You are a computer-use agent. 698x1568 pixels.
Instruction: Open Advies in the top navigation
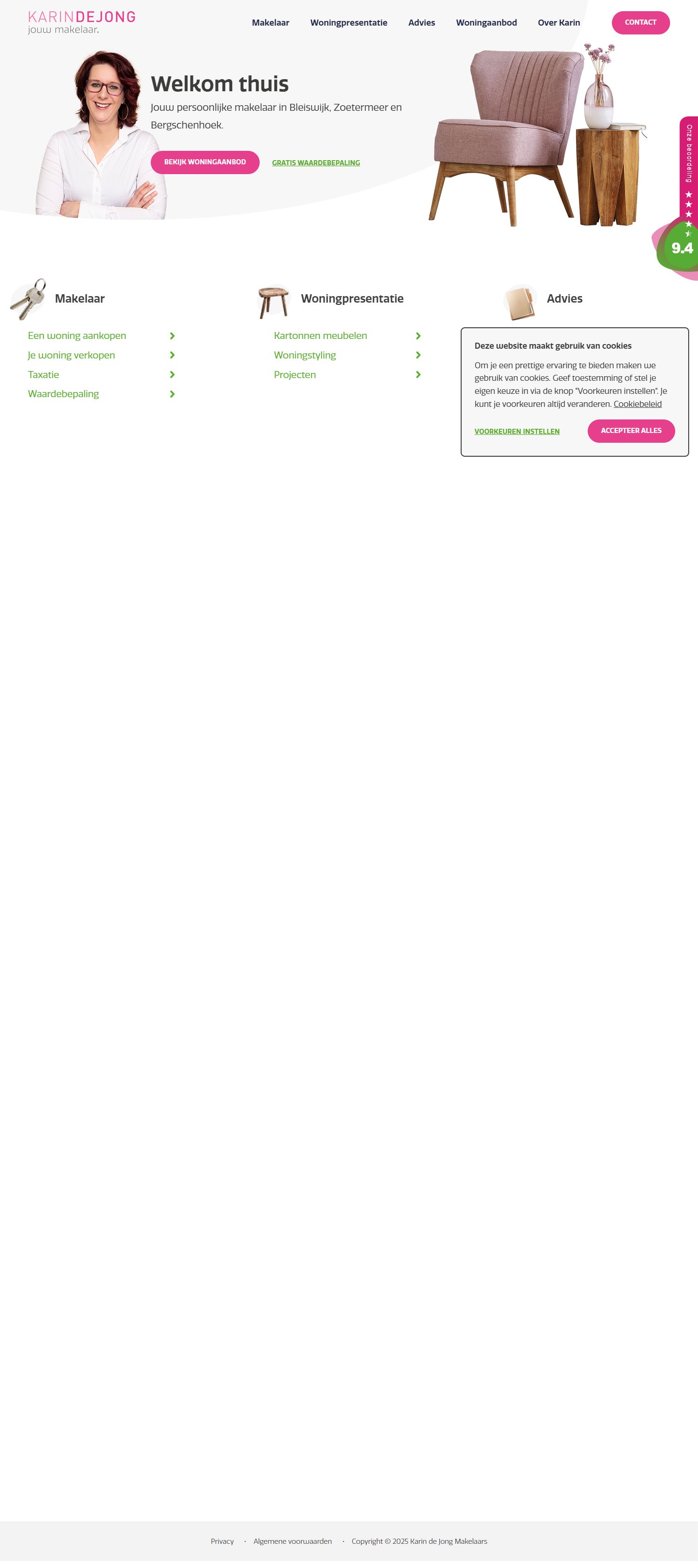(421, 22)
